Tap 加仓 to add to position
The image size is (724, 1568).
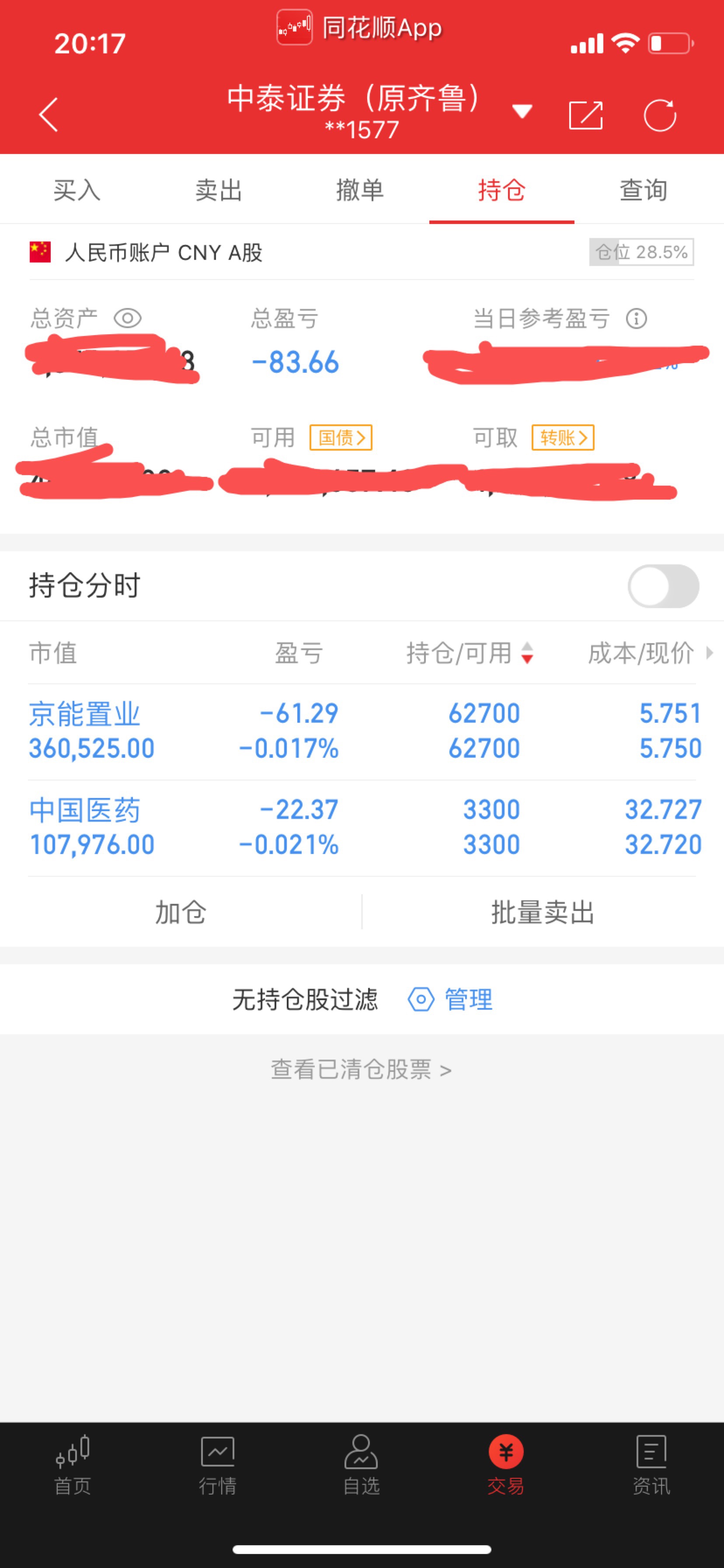click(x=181, y=912)
